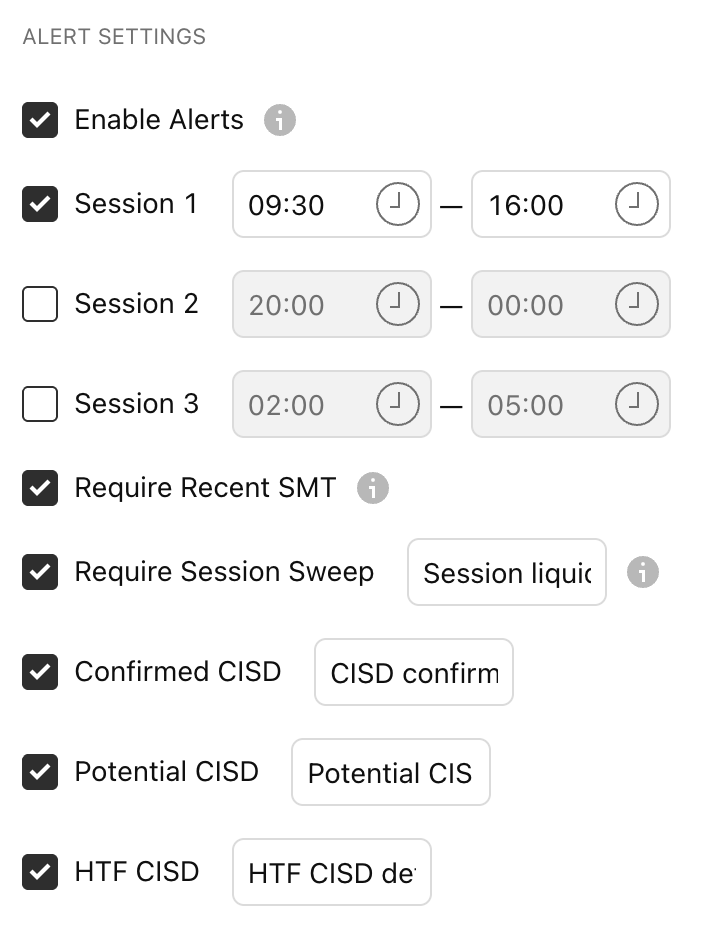Edit the Session liquidity text field
Viewport: 704px width, 926px height.
(x=506, y=573)
